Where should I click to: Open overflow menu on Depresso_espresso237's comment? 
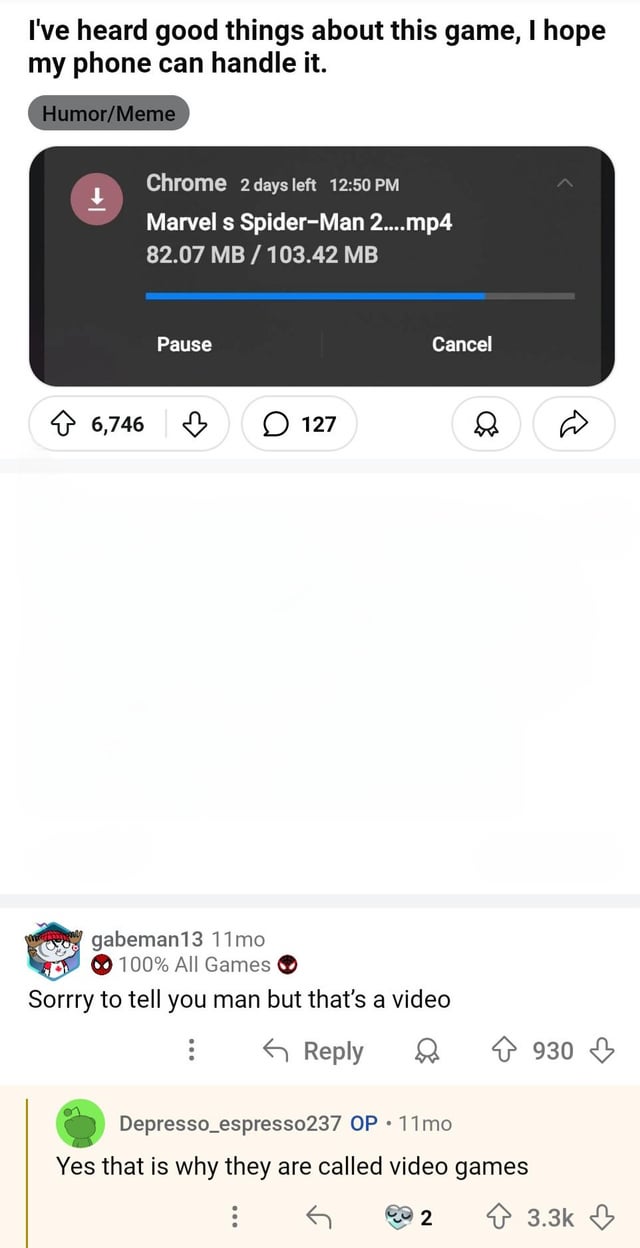(x=234, y=1217)
